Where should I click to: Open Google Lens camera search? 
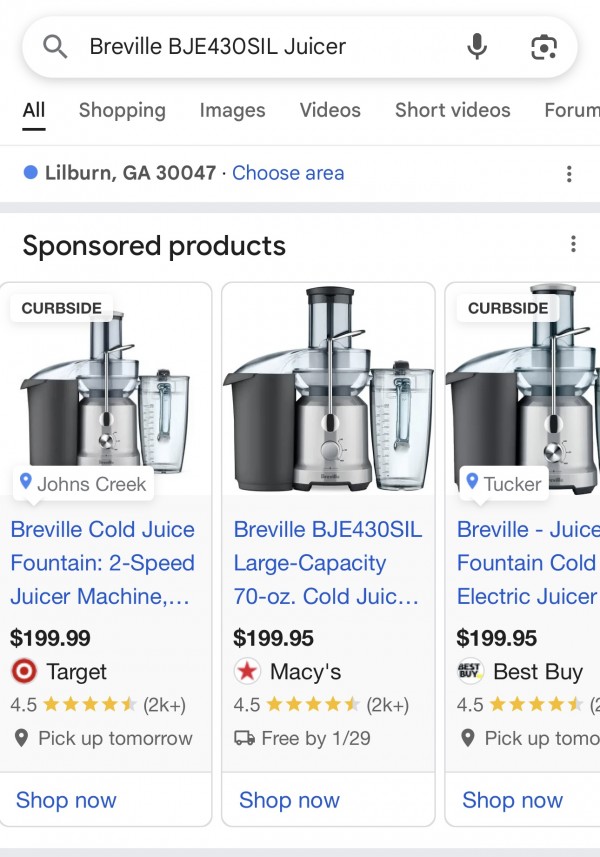coord(543,46)
